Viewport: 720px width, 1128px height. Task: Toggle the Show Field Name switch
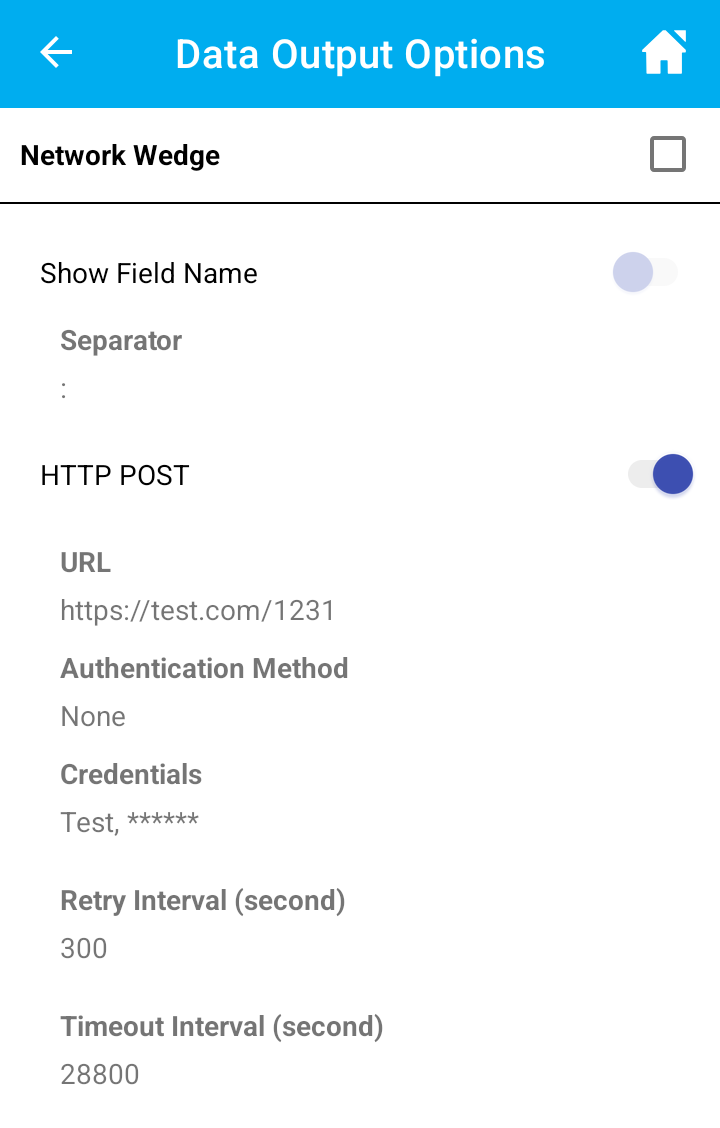coord(645,273)
